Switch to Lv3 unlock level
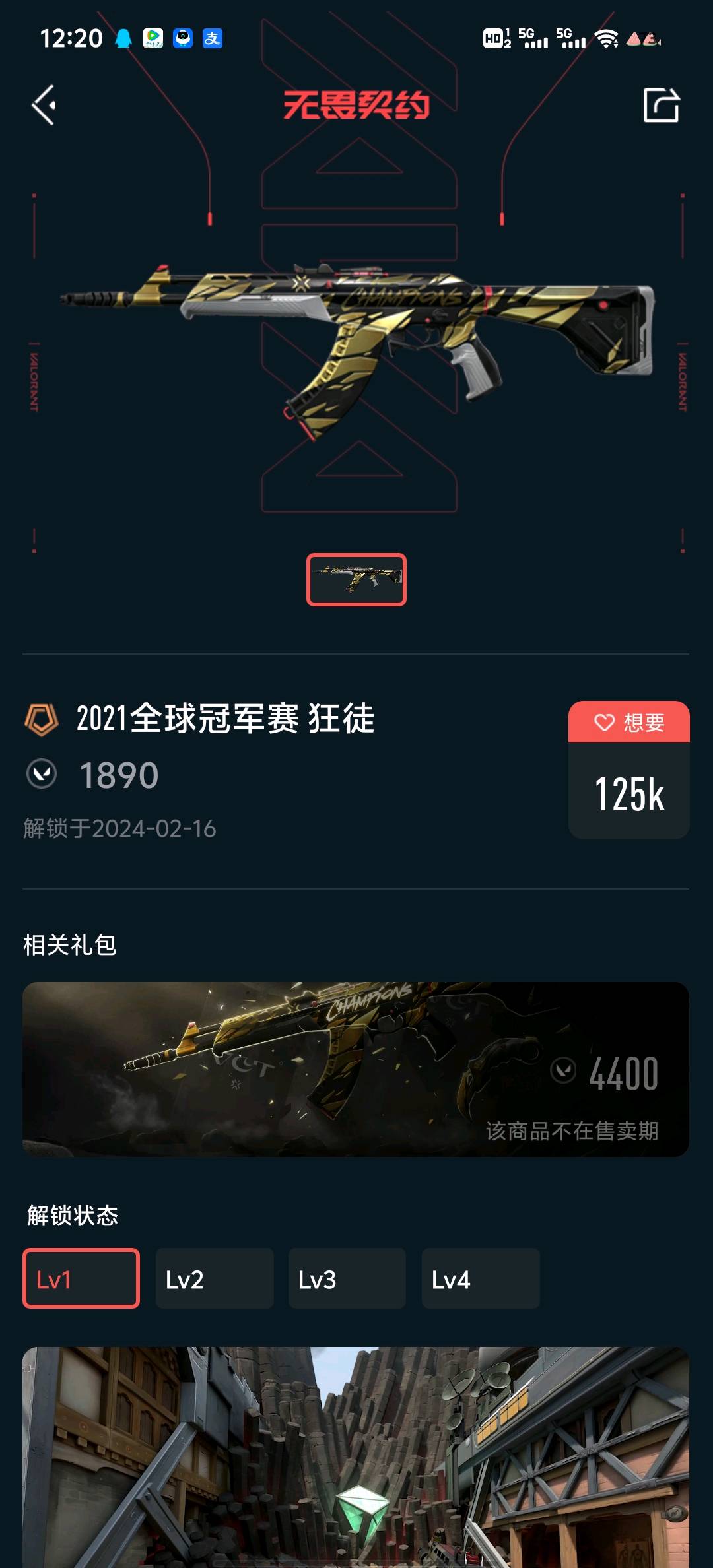 point(347,1278)
